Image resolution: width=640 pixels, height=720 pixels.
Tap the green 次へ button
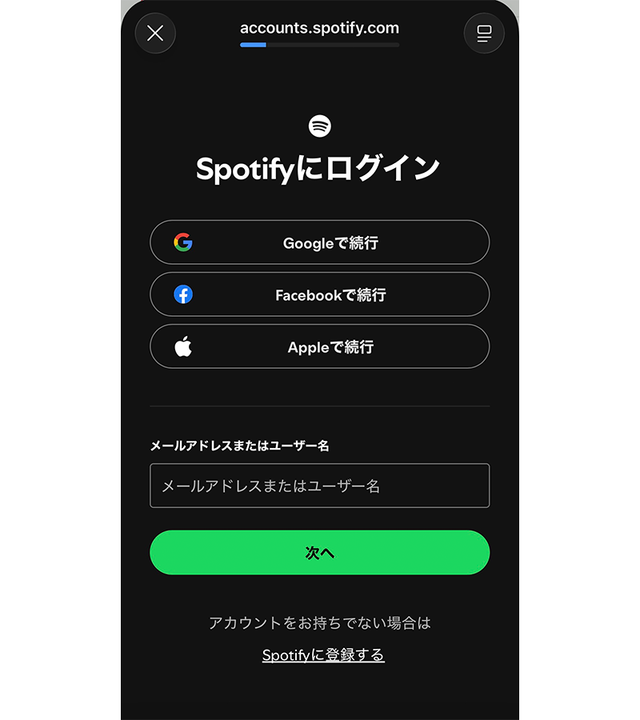point(320,552)
